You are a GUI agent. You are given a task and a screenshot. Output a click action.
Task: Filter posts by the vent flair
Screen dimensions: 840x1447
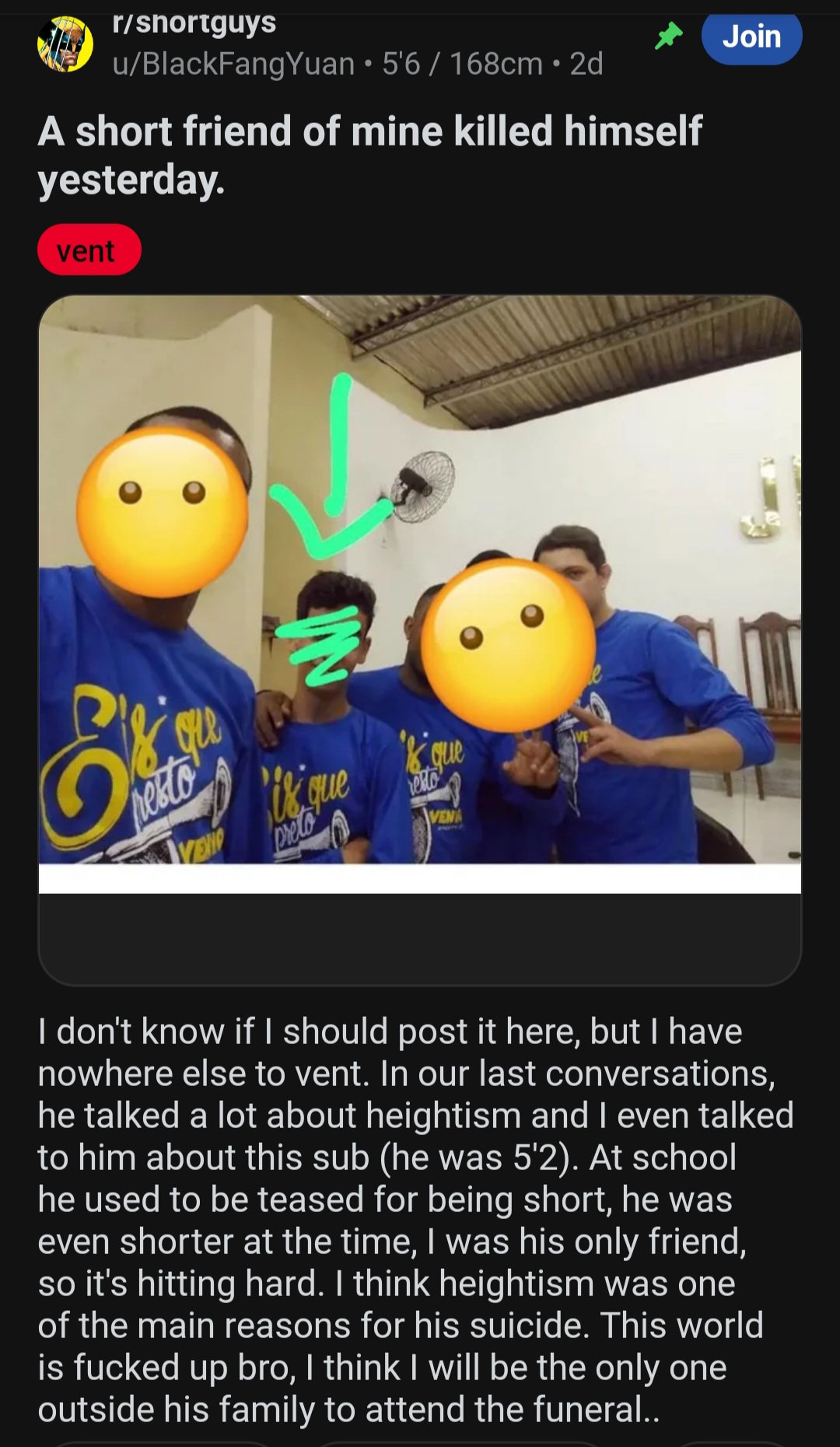(x=89, y=251)
